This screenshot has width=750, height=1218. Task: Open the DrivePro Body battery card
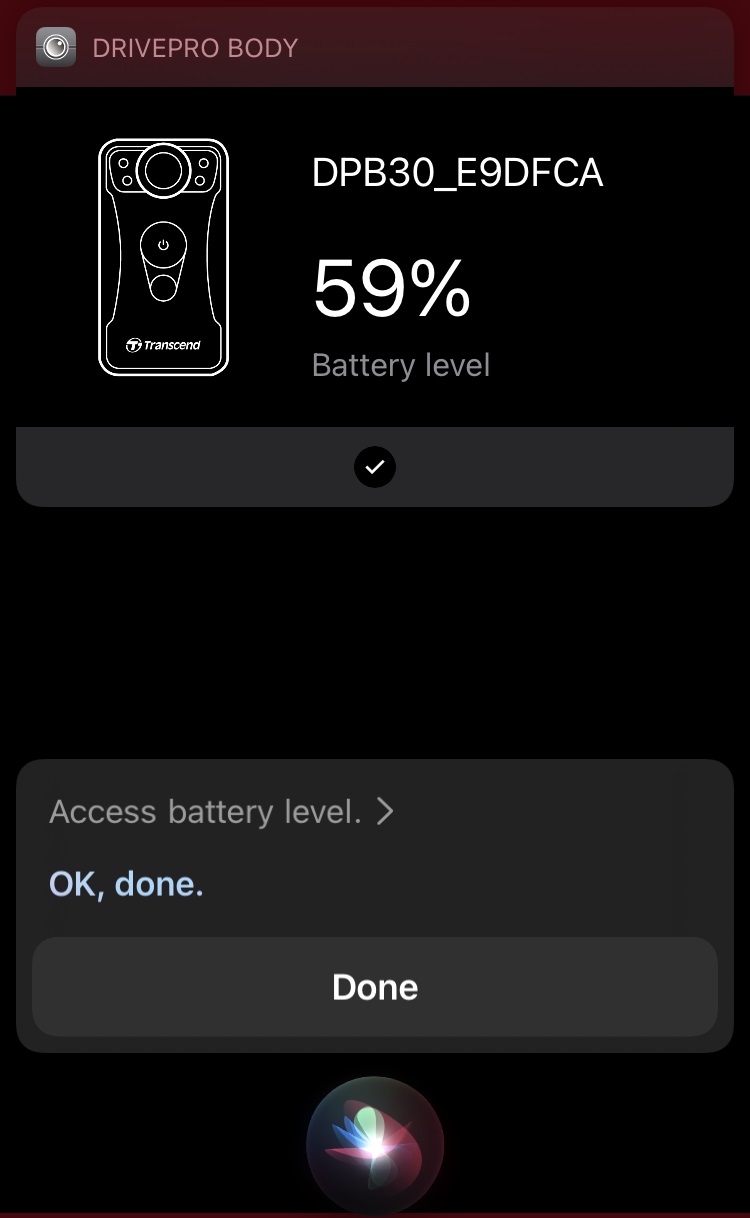(375, 258)
